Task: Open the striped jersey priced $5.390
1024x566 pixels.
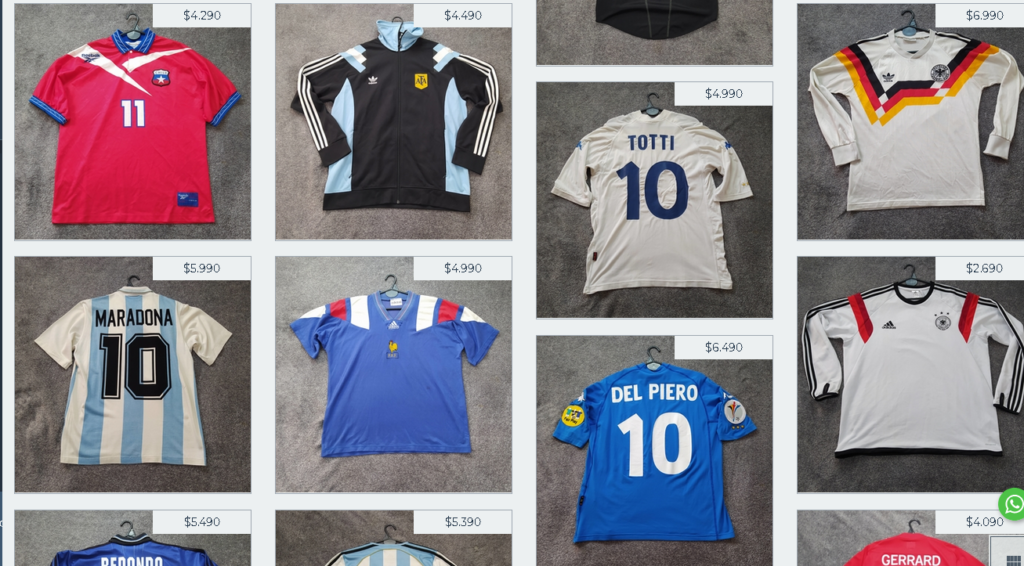Action: coord(394,550)
